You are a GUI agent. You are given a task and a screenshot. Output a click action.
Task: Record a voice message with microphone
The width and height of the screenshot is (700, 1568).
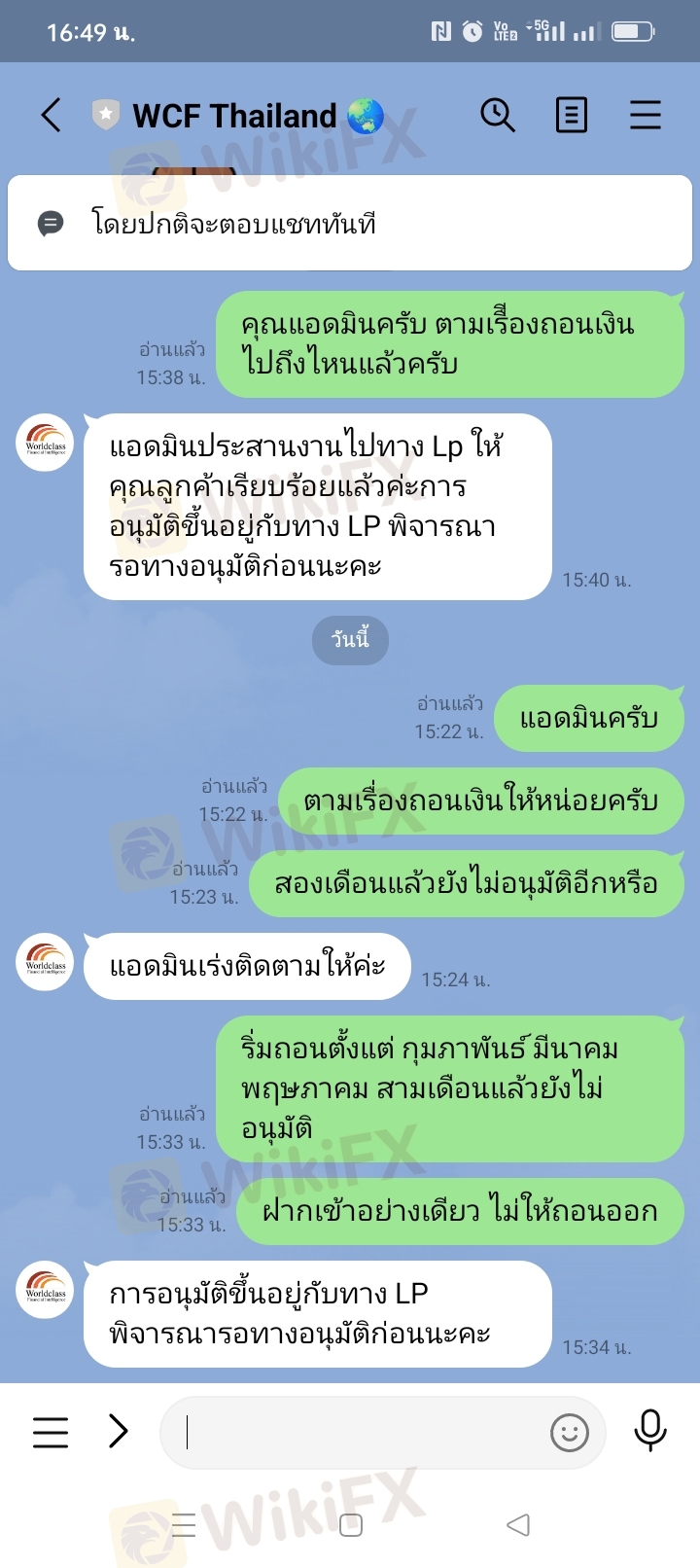[650, 1430]
